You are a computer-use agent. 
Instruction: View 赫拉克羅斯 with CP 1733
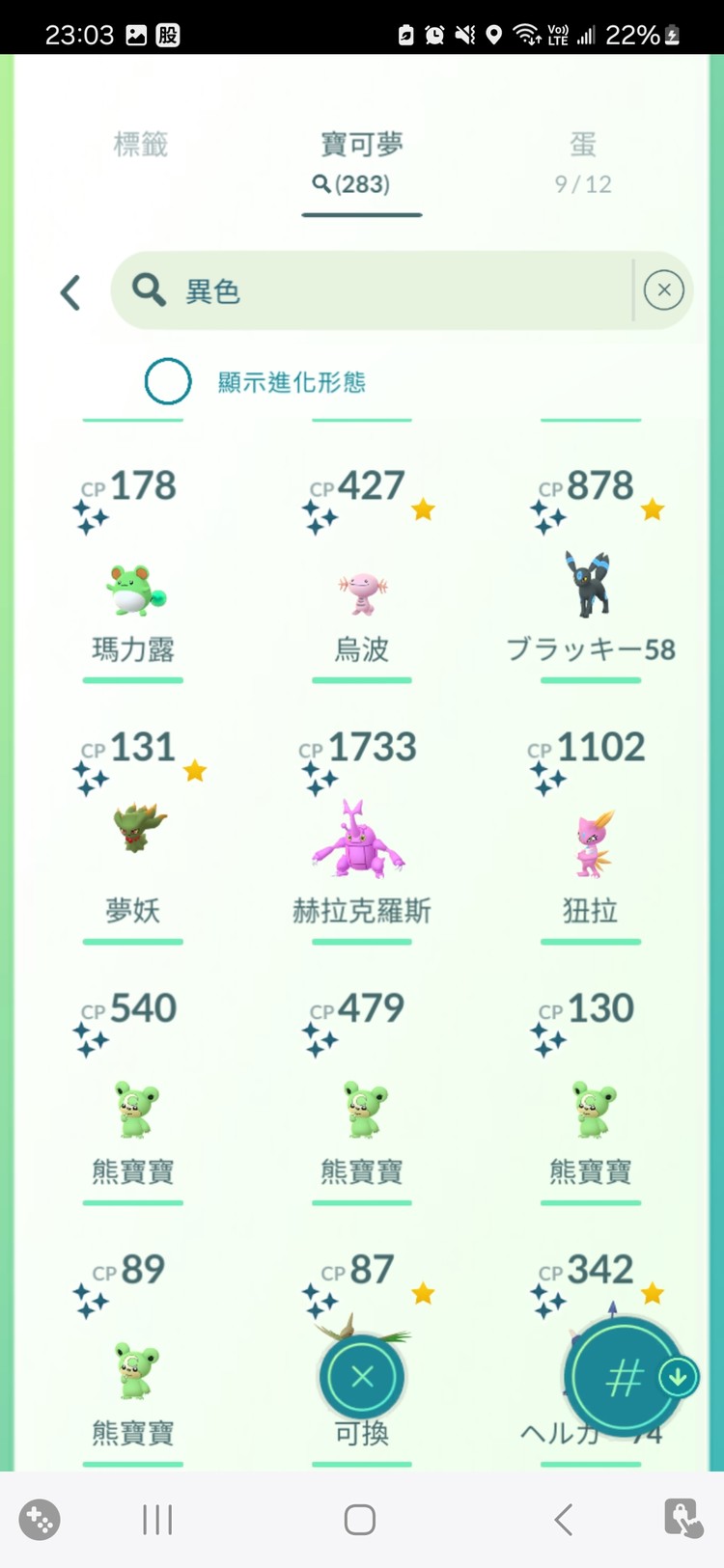point(361,839)
